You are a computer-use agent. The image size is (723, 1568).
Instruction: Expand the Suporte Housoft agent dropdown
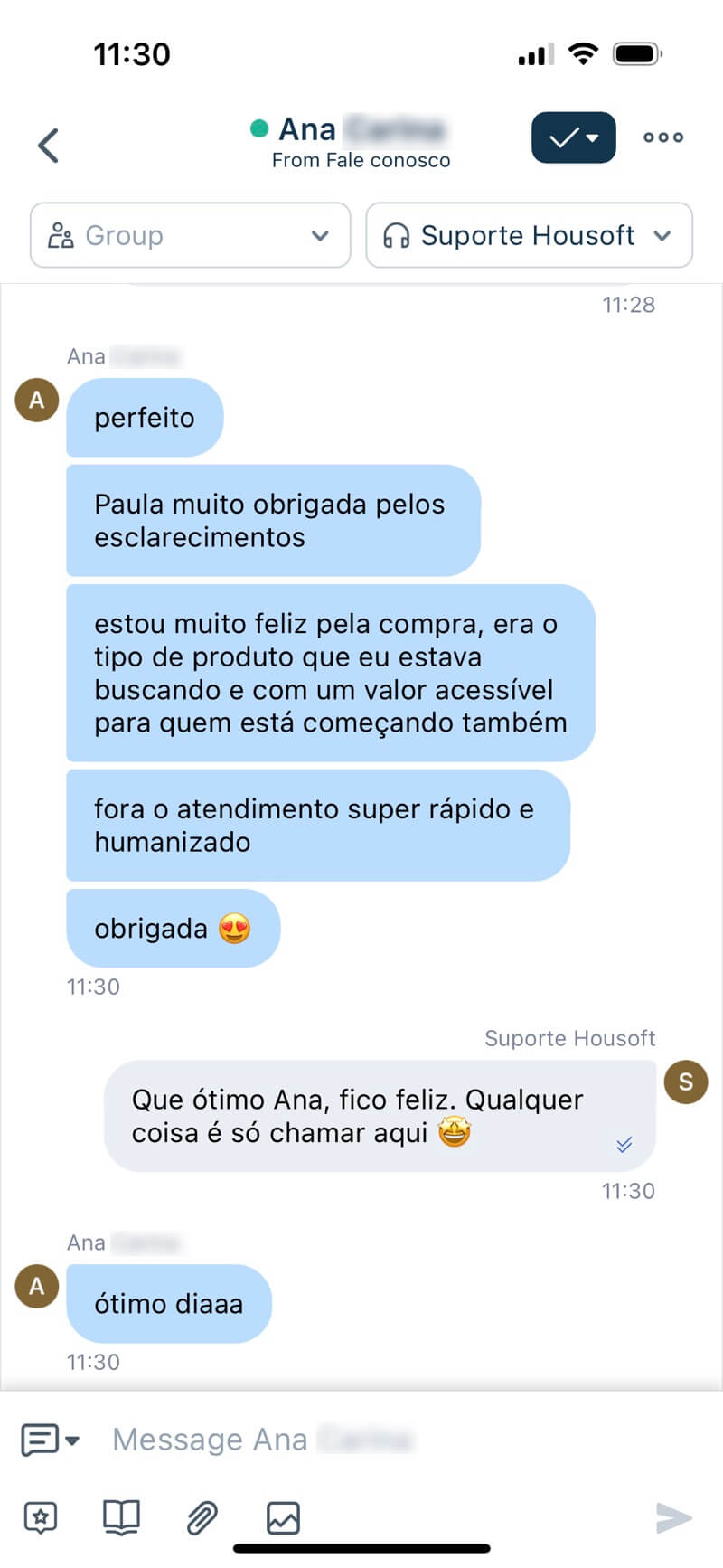(x=529, y=235)
